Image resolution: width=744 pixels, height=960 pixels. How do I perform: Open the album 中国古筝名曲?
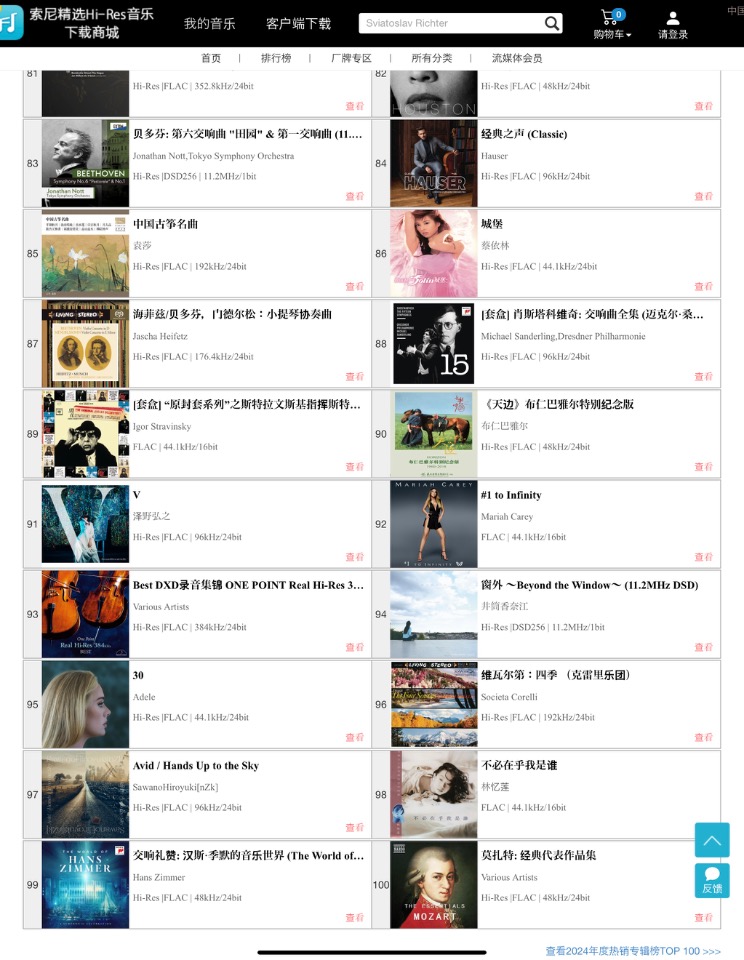tap(166, 224)
